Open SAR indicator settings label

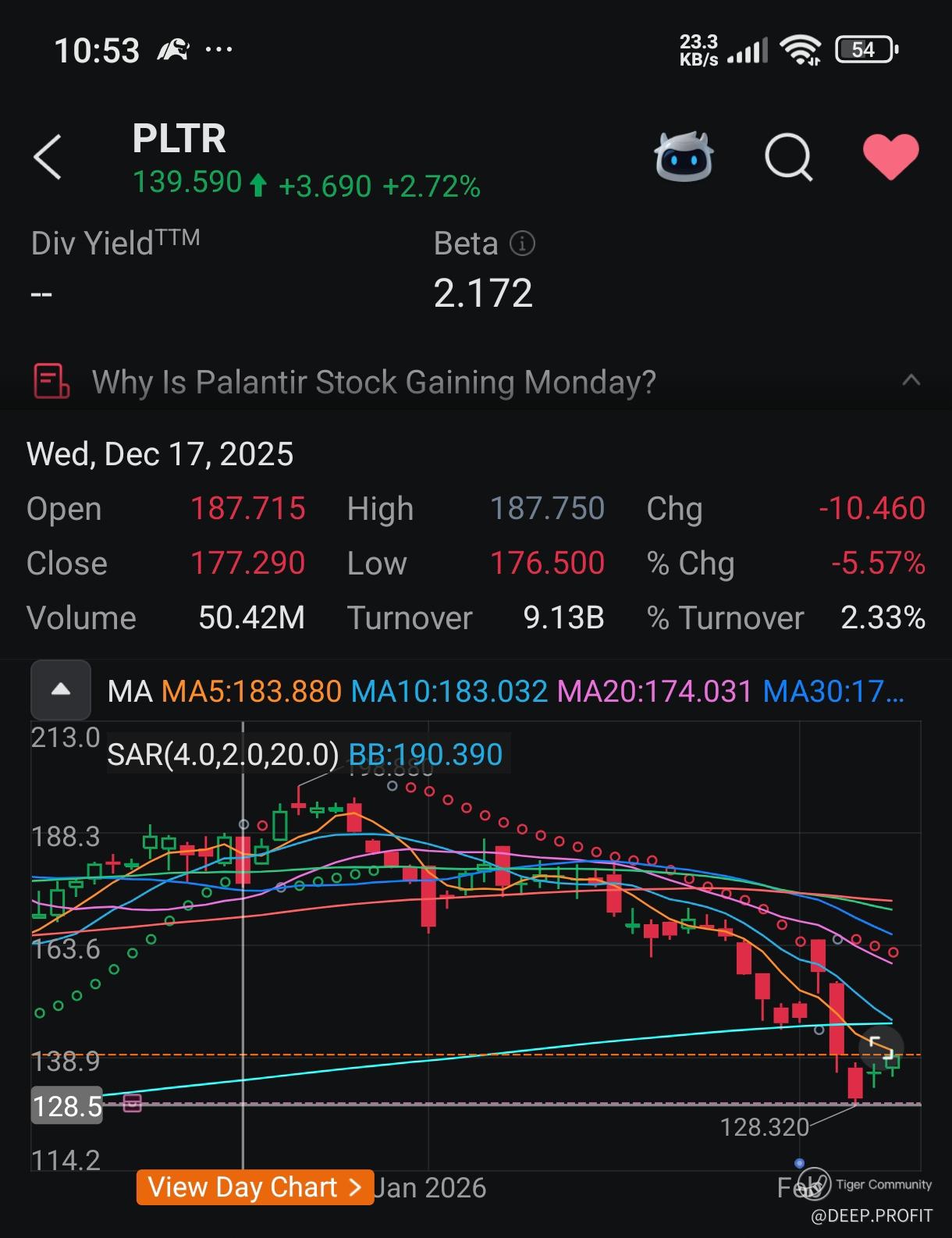(222, 755)
